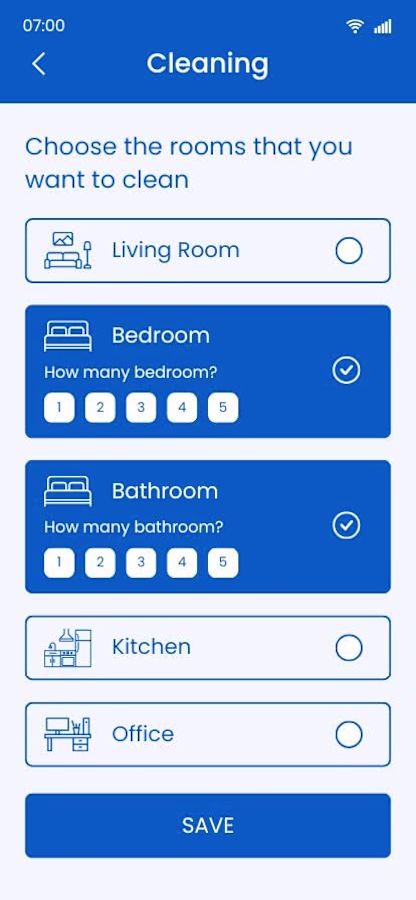Choose 2 under How many bathroom
This screenshot has height=900, width=416.
(x=100, y=563)
